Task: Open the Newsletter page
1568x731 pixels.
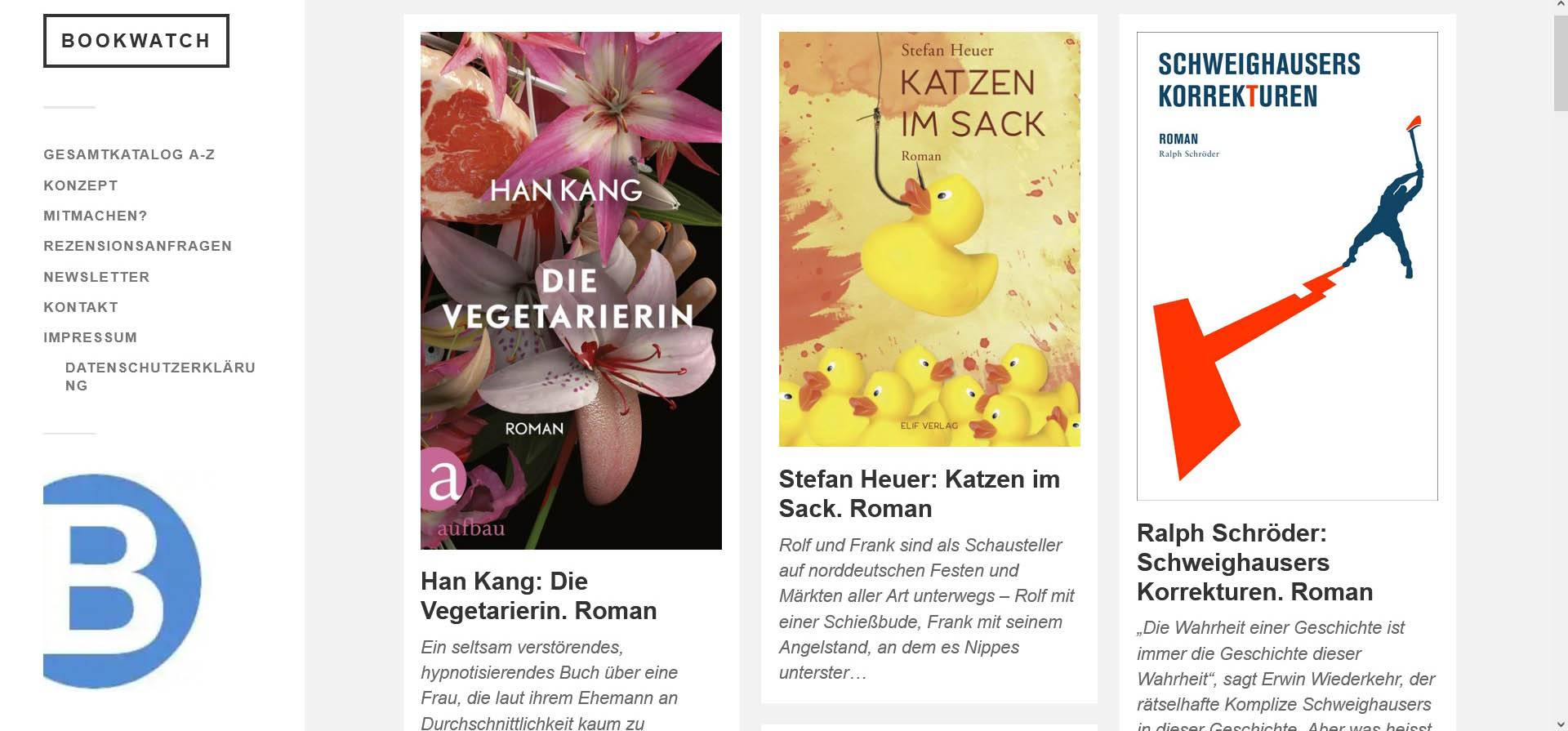Action: [96, 277]
